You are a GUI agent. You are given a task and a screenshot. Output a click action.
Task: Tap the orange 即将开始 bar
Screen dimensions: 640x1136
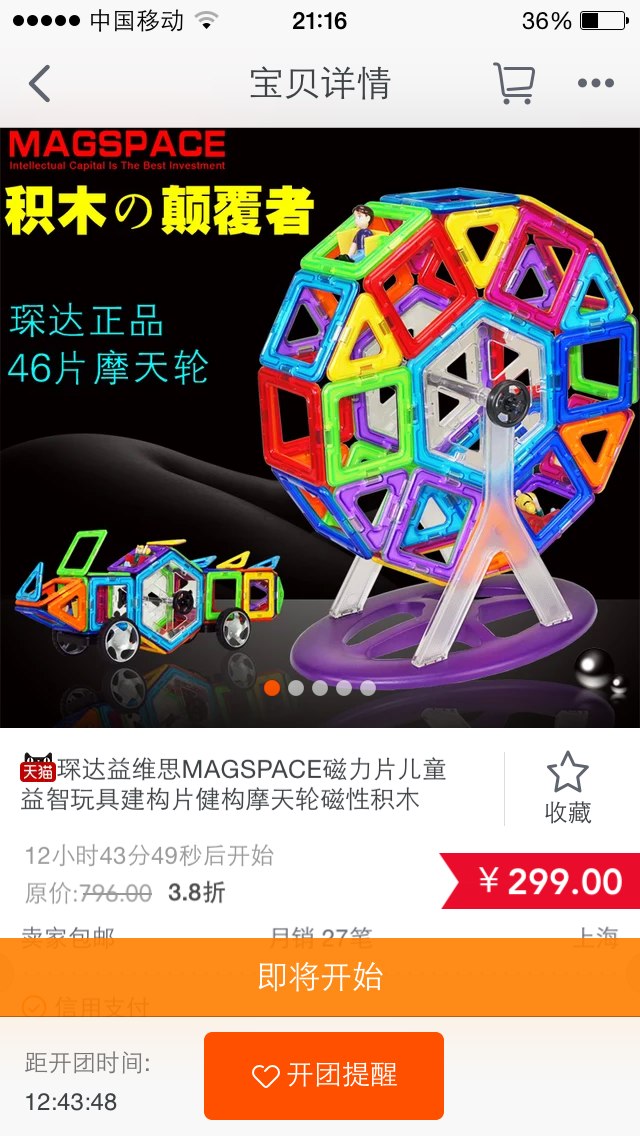tap(320, 977)
